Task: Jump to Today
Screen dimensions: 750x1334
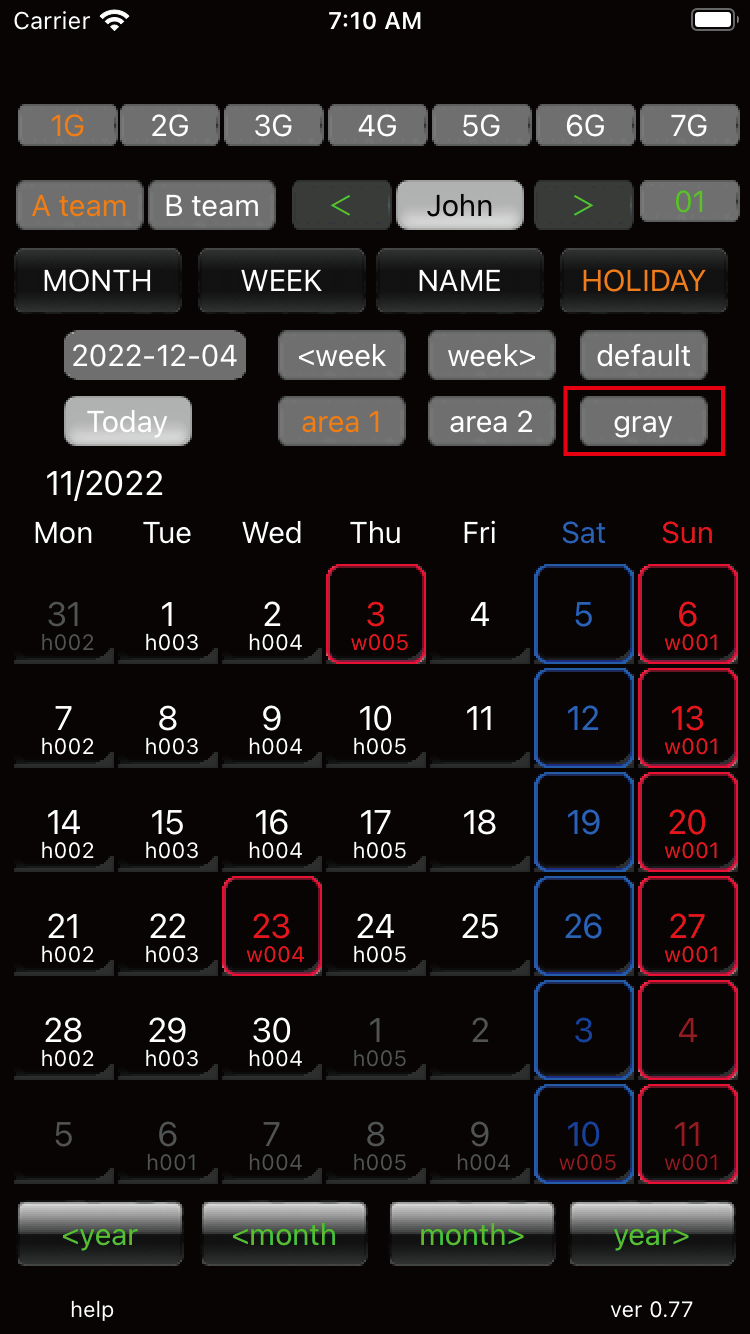Action: [x=127, y=422]
